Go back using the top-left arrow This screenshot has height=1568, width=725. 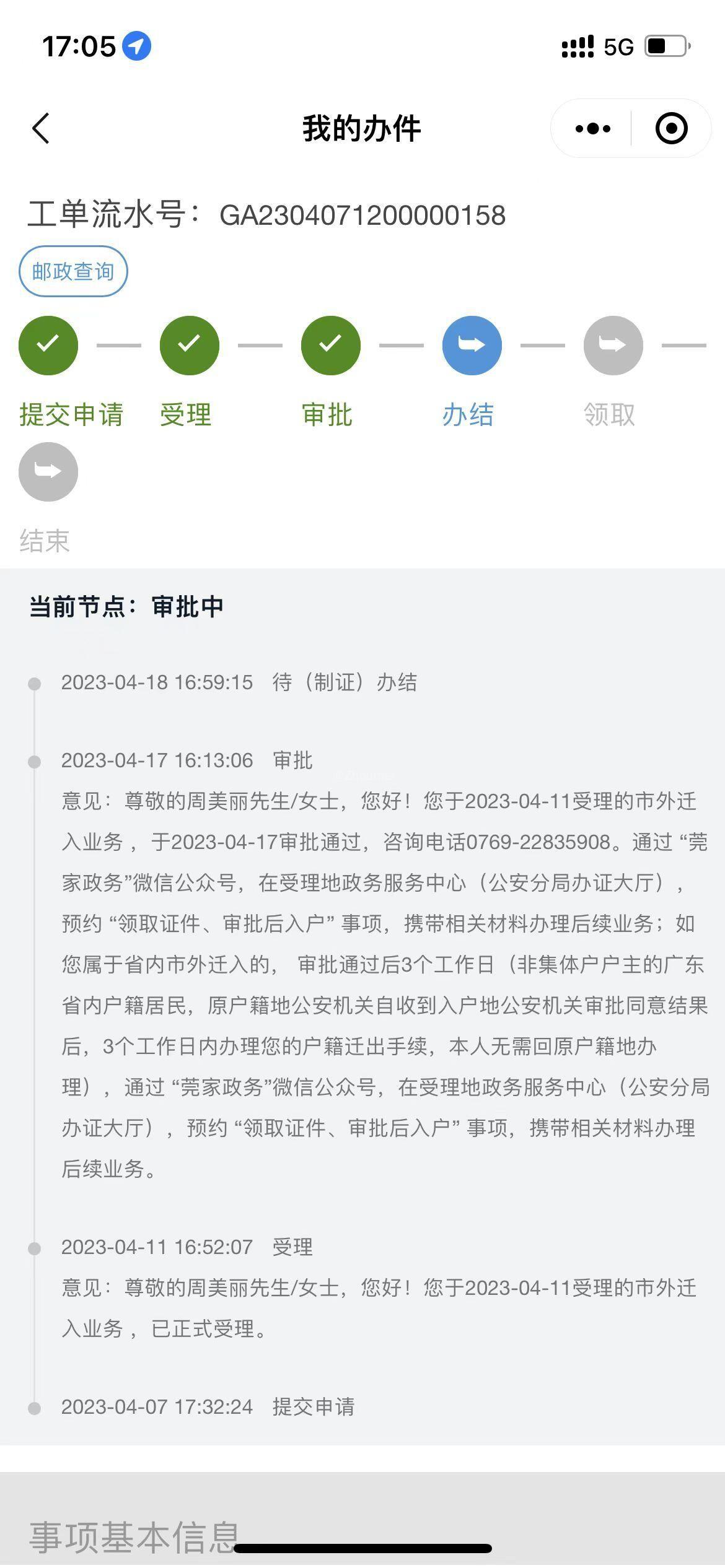pyautogui.click(x=41, y=129)
